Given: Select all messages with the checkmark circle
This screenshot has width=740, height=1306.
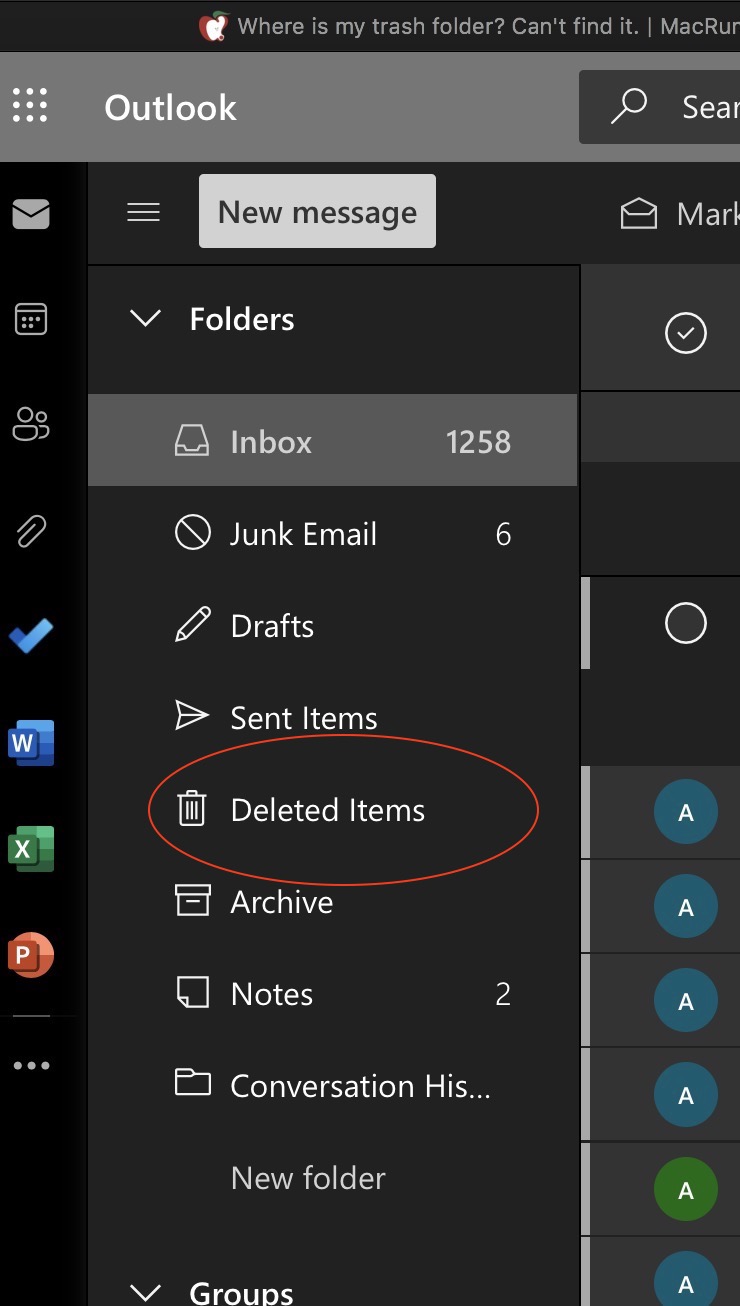Looking at the screenshot, I should coord(686,333).
